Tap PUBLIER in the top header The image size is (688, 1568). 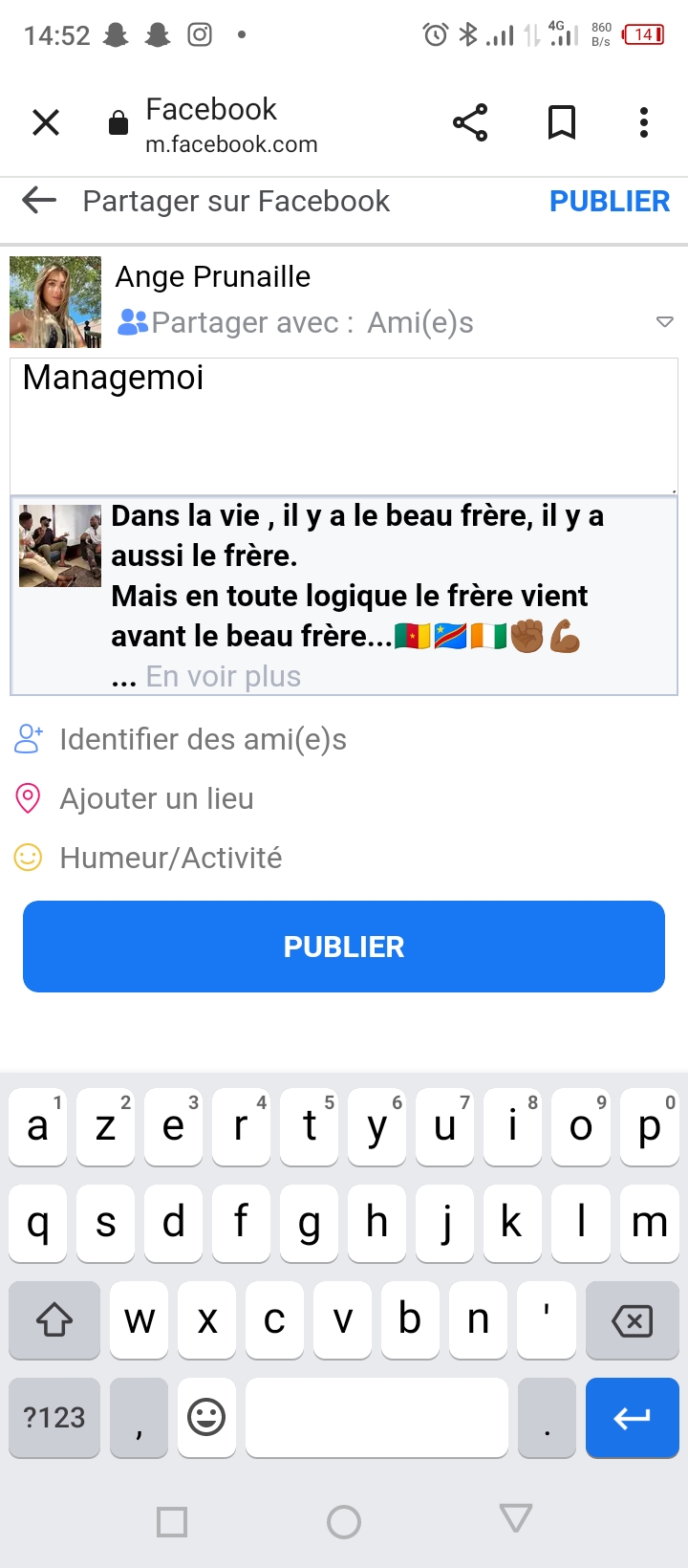click(610, 202)
